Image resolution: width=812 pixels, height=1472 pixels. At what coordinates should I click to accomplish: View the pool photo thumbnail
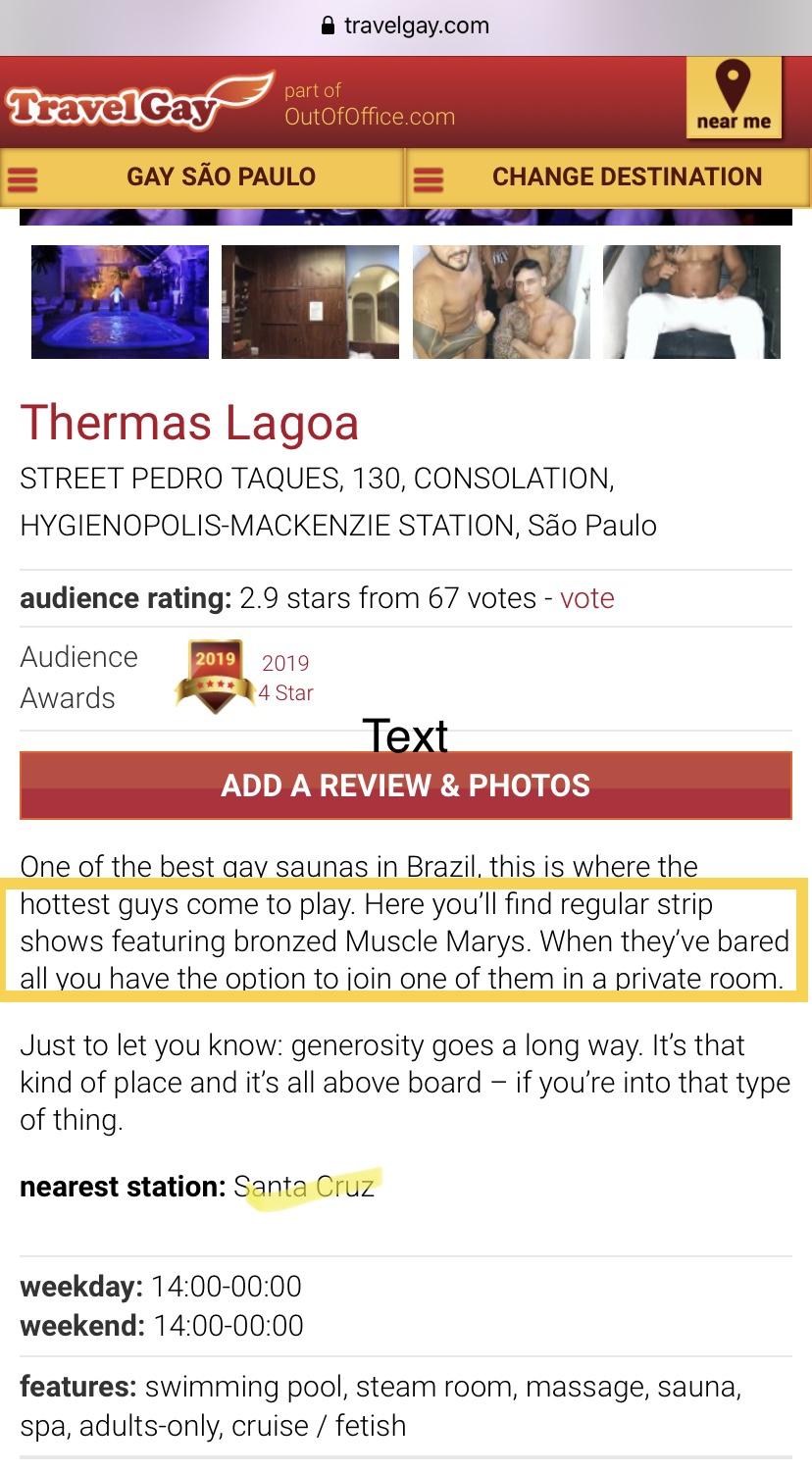120,302
